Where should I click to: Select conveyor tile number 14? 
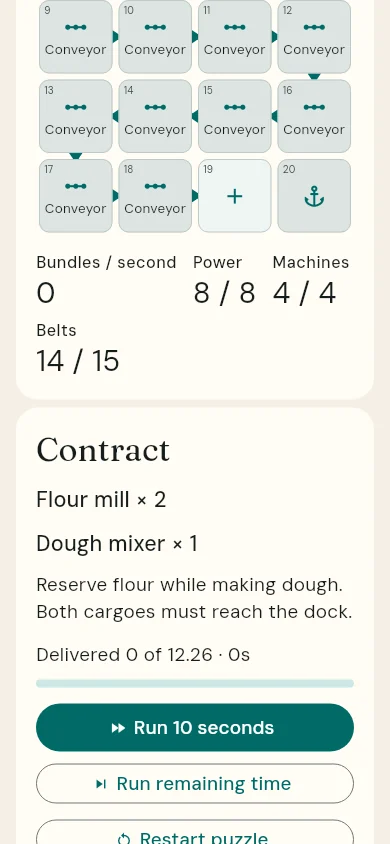click(155, 116)
